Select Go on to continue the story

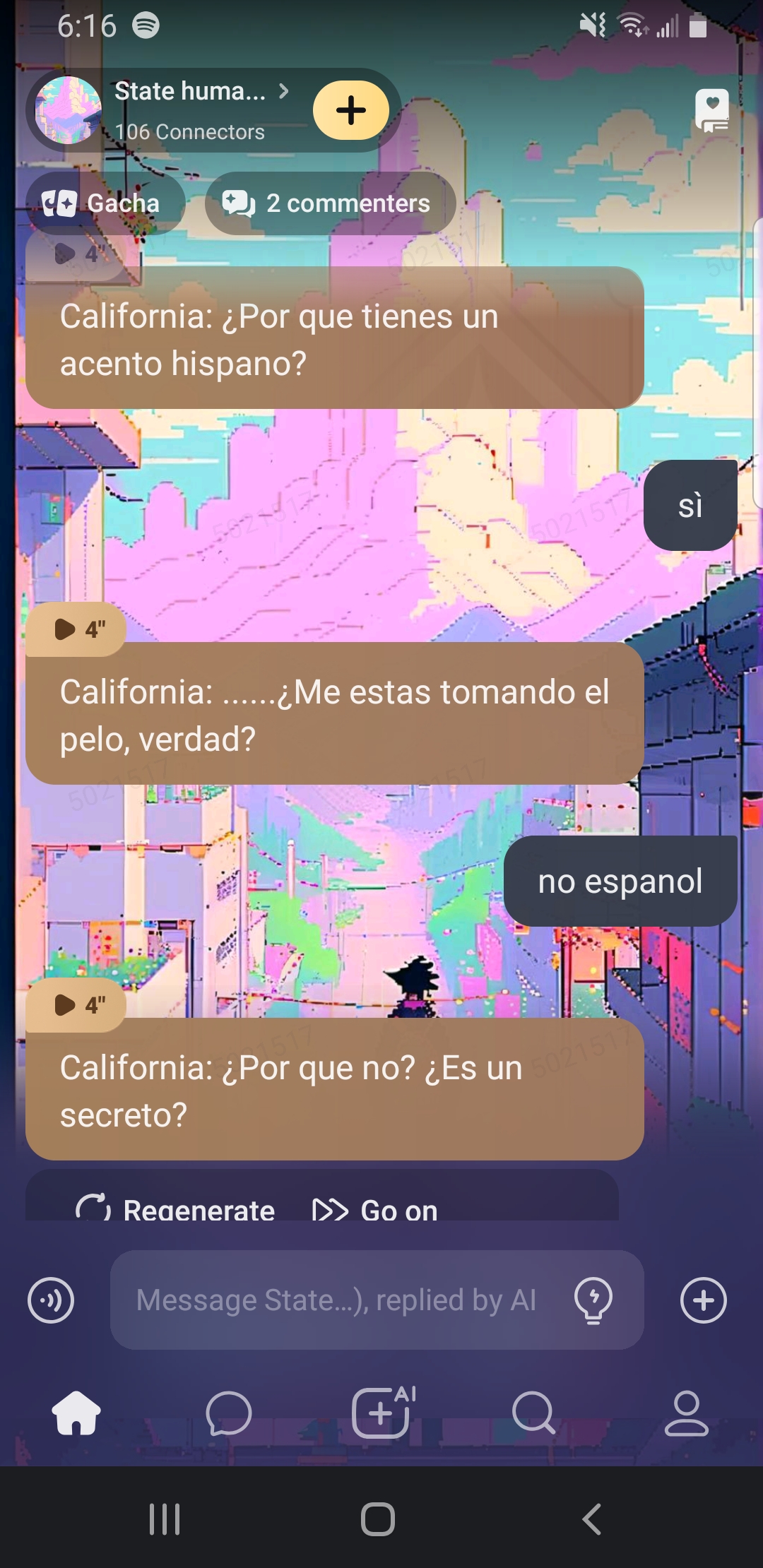[x=376, y=1208]
